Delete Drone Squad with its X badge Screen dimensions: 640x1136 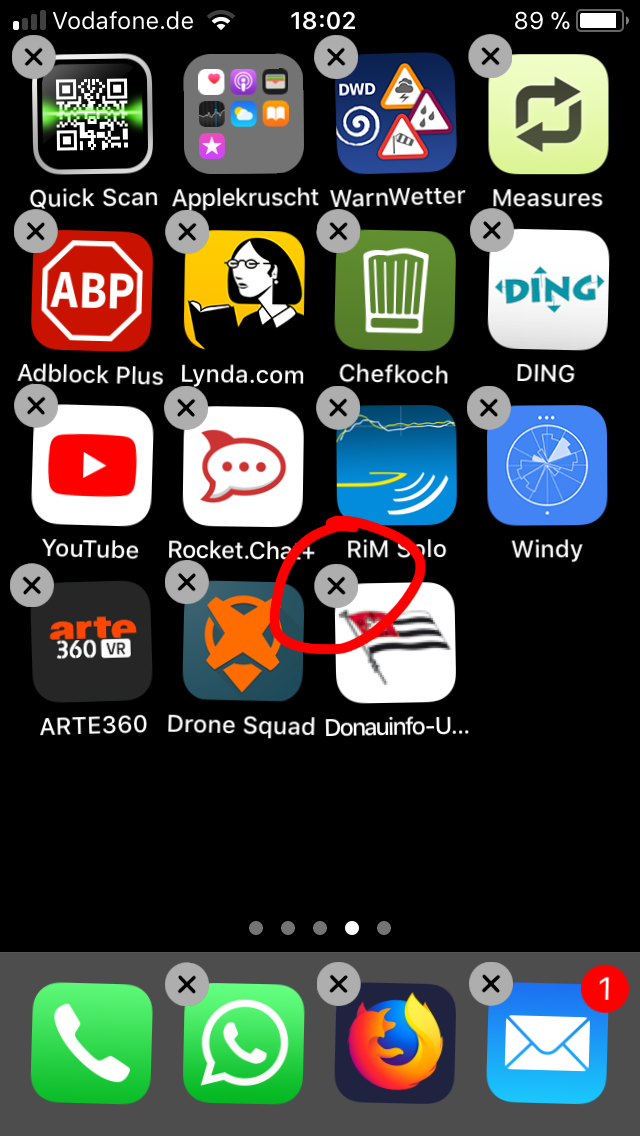[186, 583]
